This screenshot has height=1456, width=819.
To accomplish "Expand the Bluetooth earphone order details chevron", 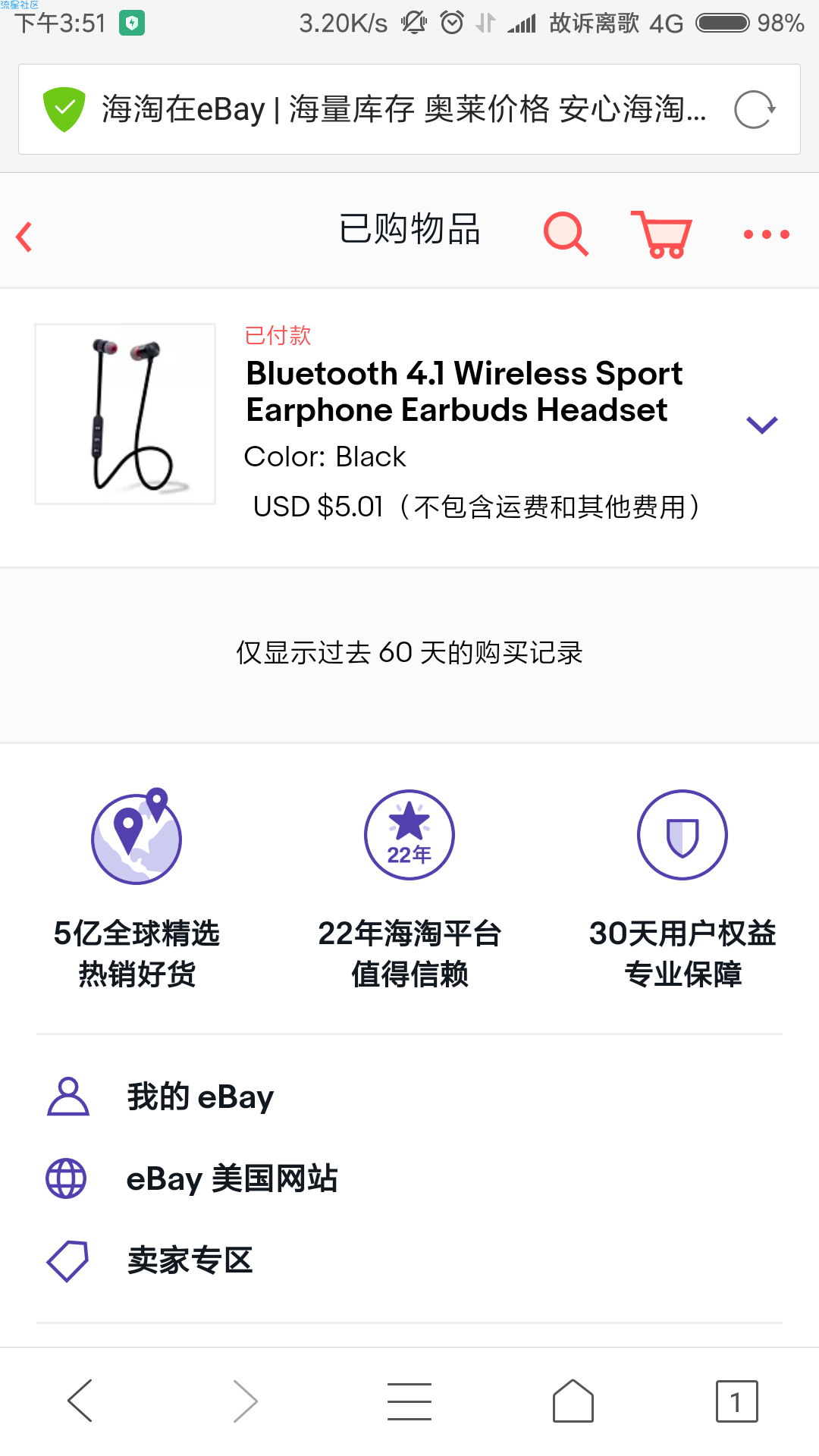I will [x=761, y=425].
